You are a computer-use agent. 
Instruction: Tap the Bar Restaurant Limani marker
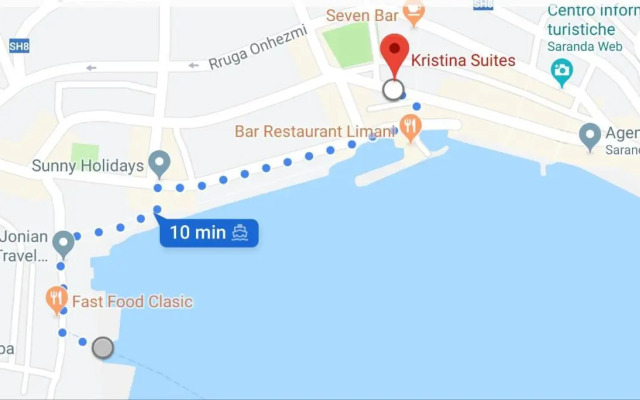click(x=409, y=126)
